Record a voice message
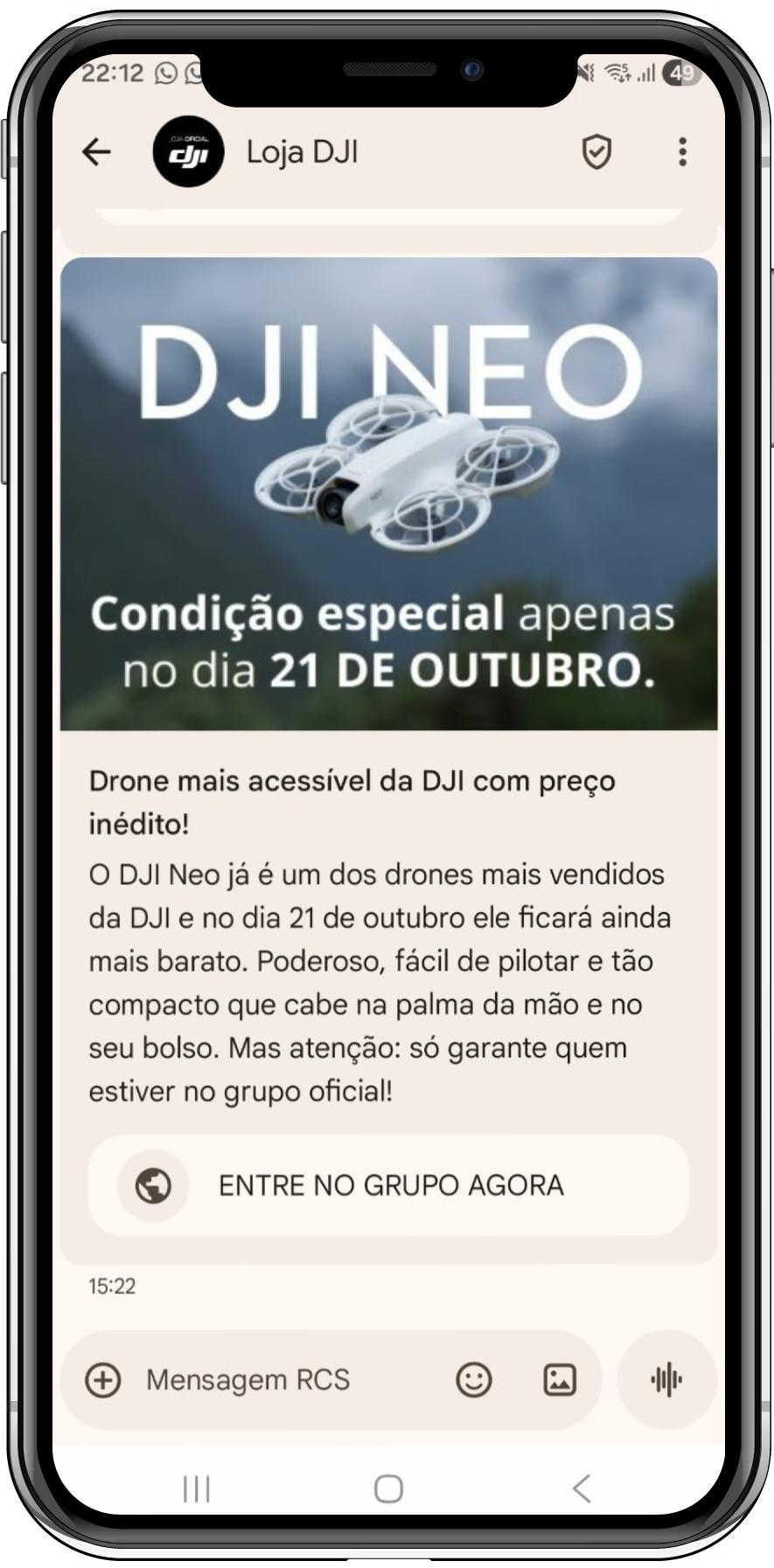Viewport: 774px width, 1568px height. tap(666, 1381)
